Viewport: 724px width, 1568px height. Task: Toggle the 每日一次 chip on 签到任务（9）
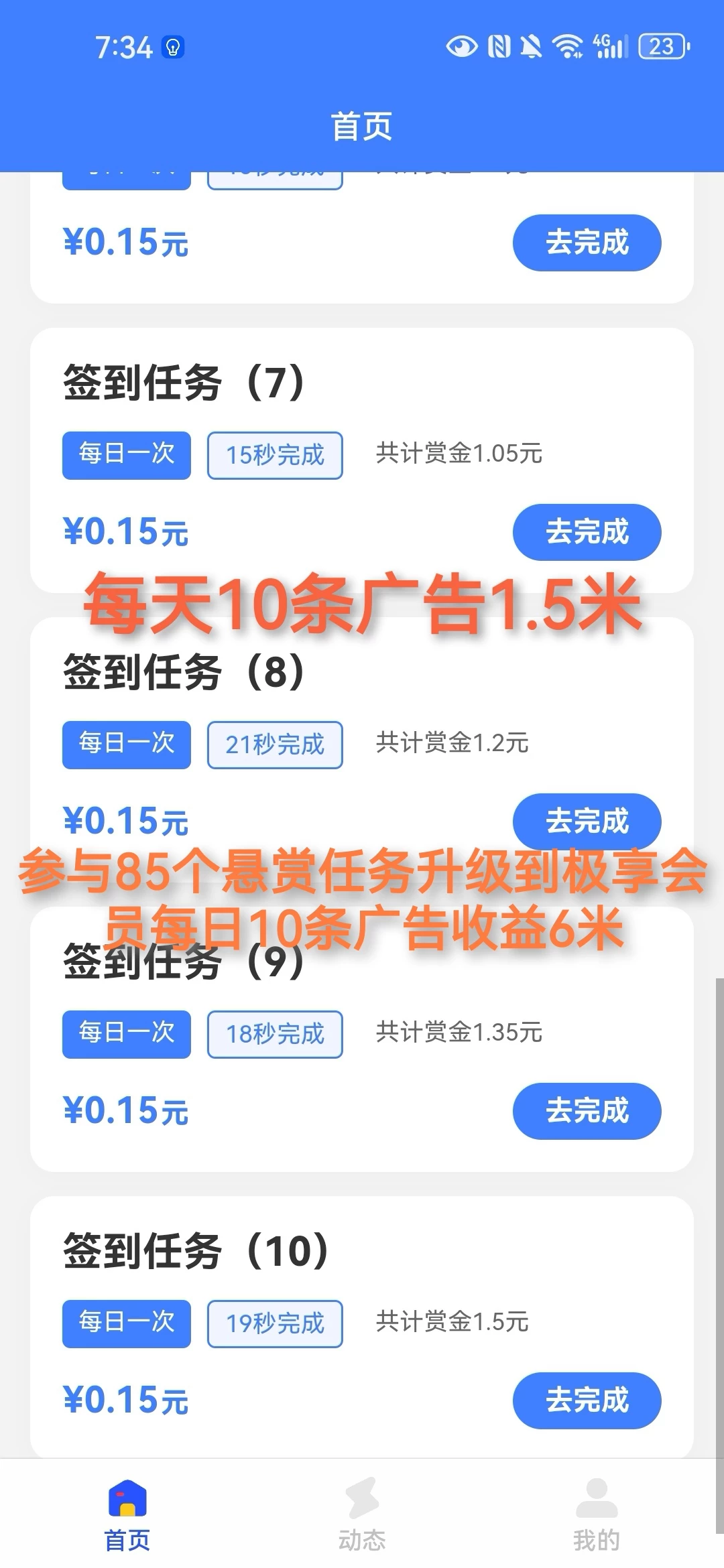(126, 1035)
